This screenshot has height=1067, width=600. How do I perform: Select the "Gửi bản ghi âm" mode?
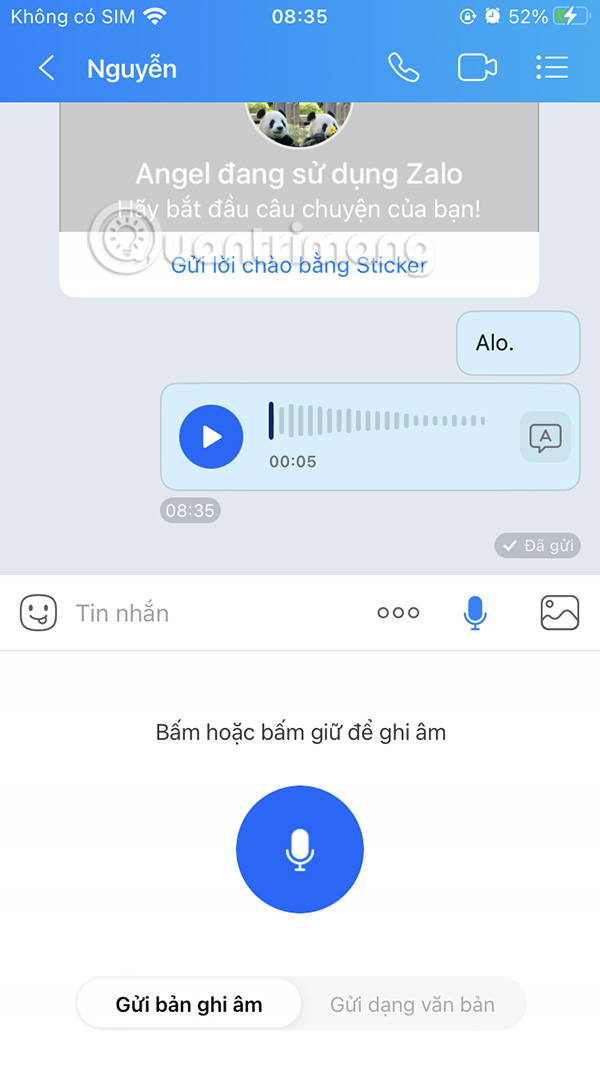click(189, 1004)
